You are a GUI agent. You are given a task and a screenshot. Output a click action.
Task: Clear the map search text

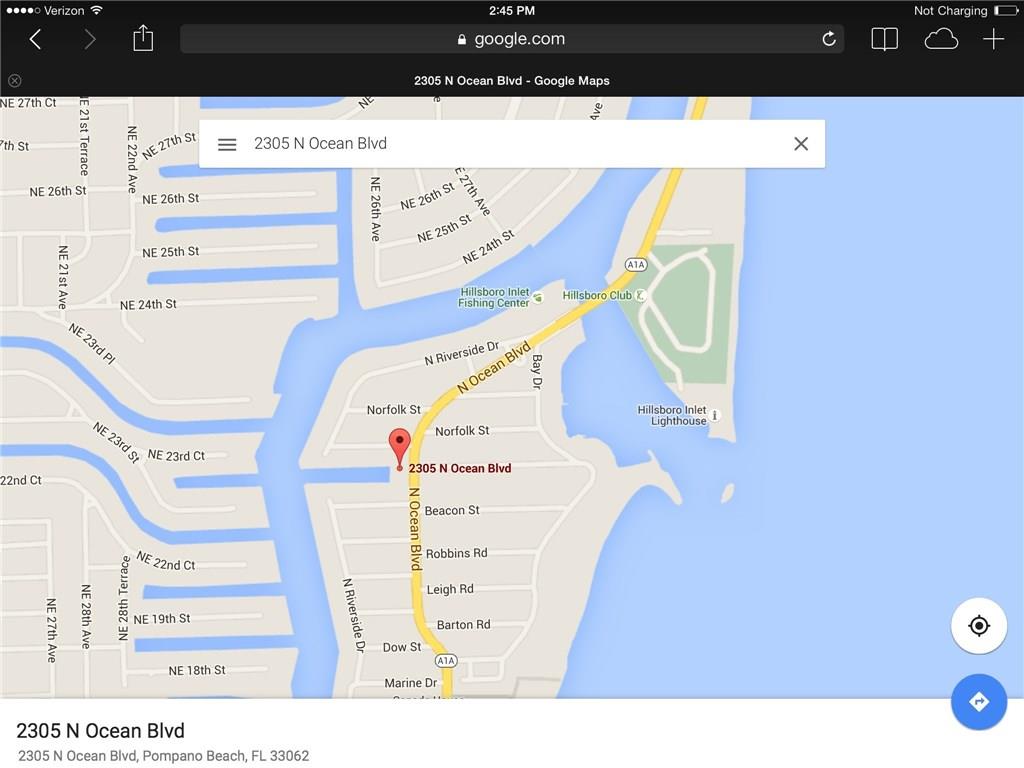tap(800, 144)
